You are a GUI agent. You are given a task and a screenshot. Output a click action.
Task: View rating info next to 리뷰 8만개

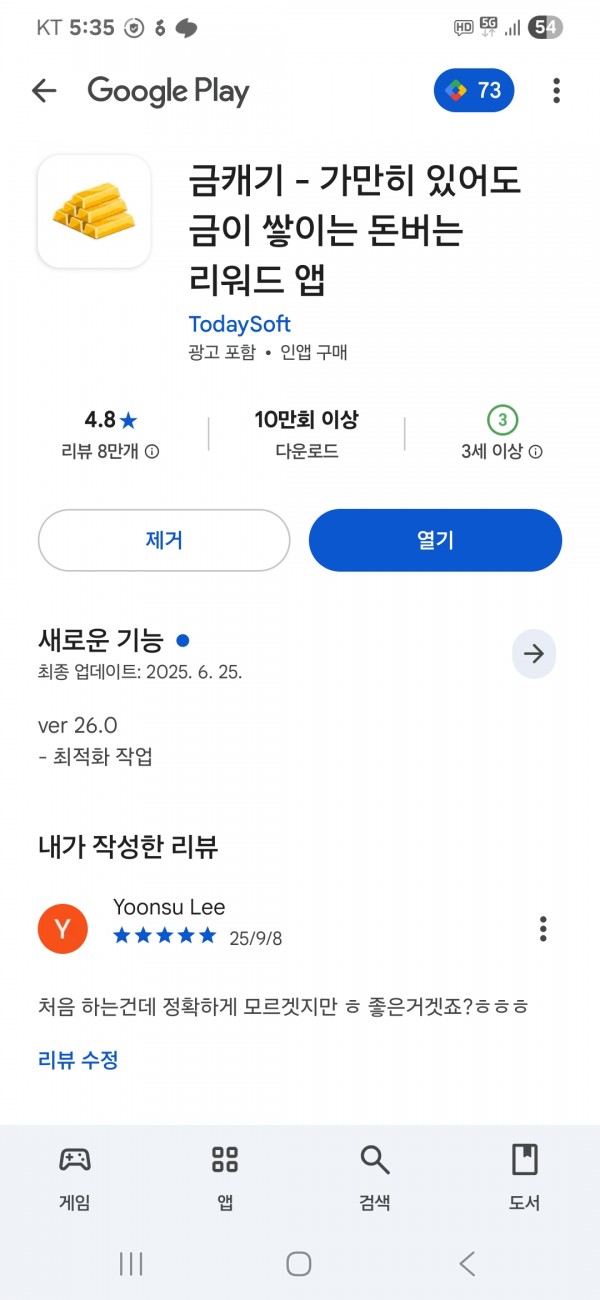click(x=152, y=452)
